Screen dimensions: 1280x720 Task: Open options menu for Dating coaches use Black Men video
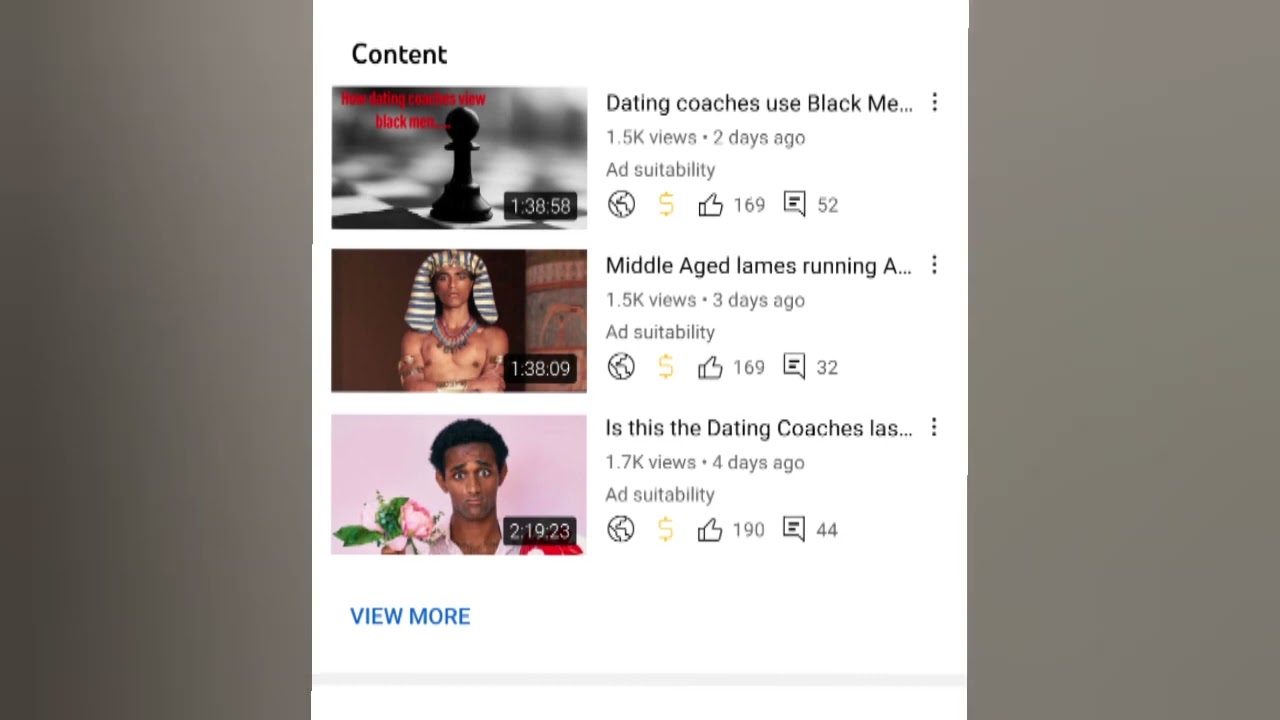point(934,102)
